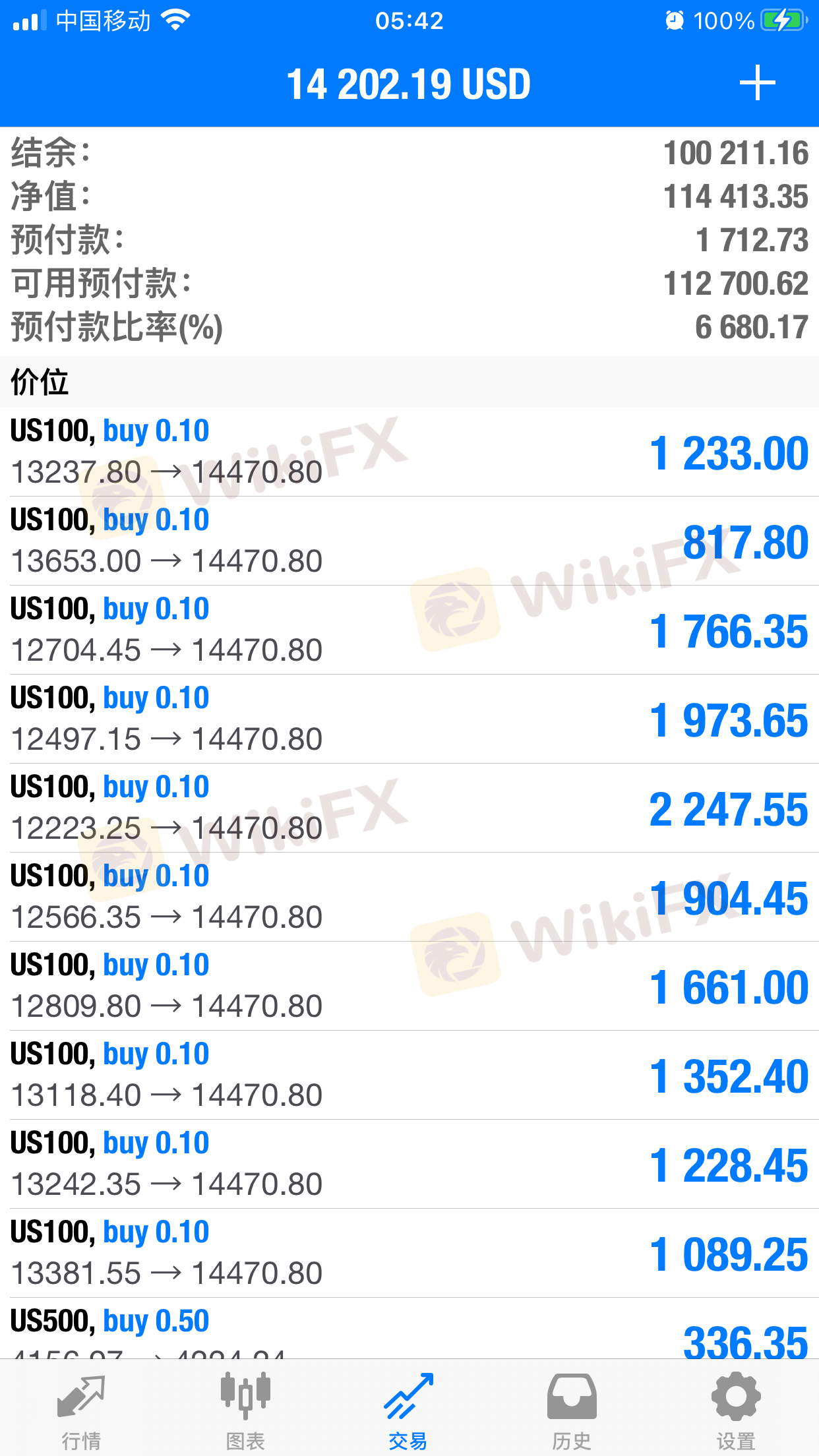Open US100 position with profit 1 089.25
The height and width of the screenshot is (1456, 819).
pyautogui.click(x=409, y=1253)
